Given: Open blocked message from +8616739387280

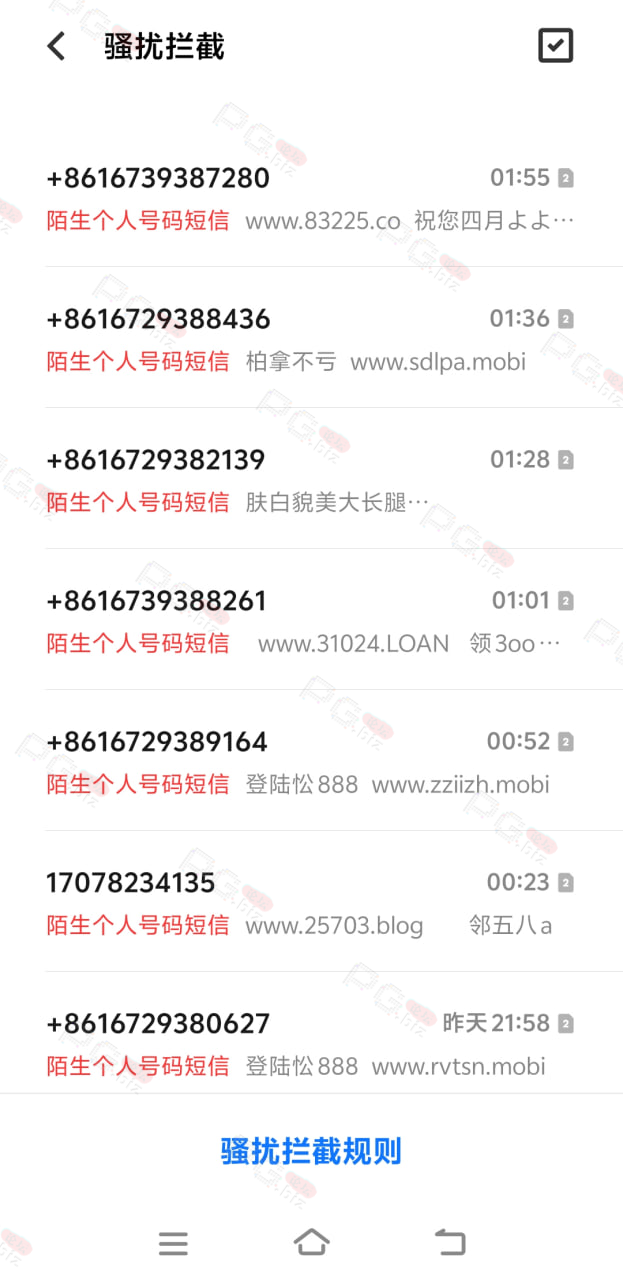Looking at the screenshot, I should click(311, 197).
